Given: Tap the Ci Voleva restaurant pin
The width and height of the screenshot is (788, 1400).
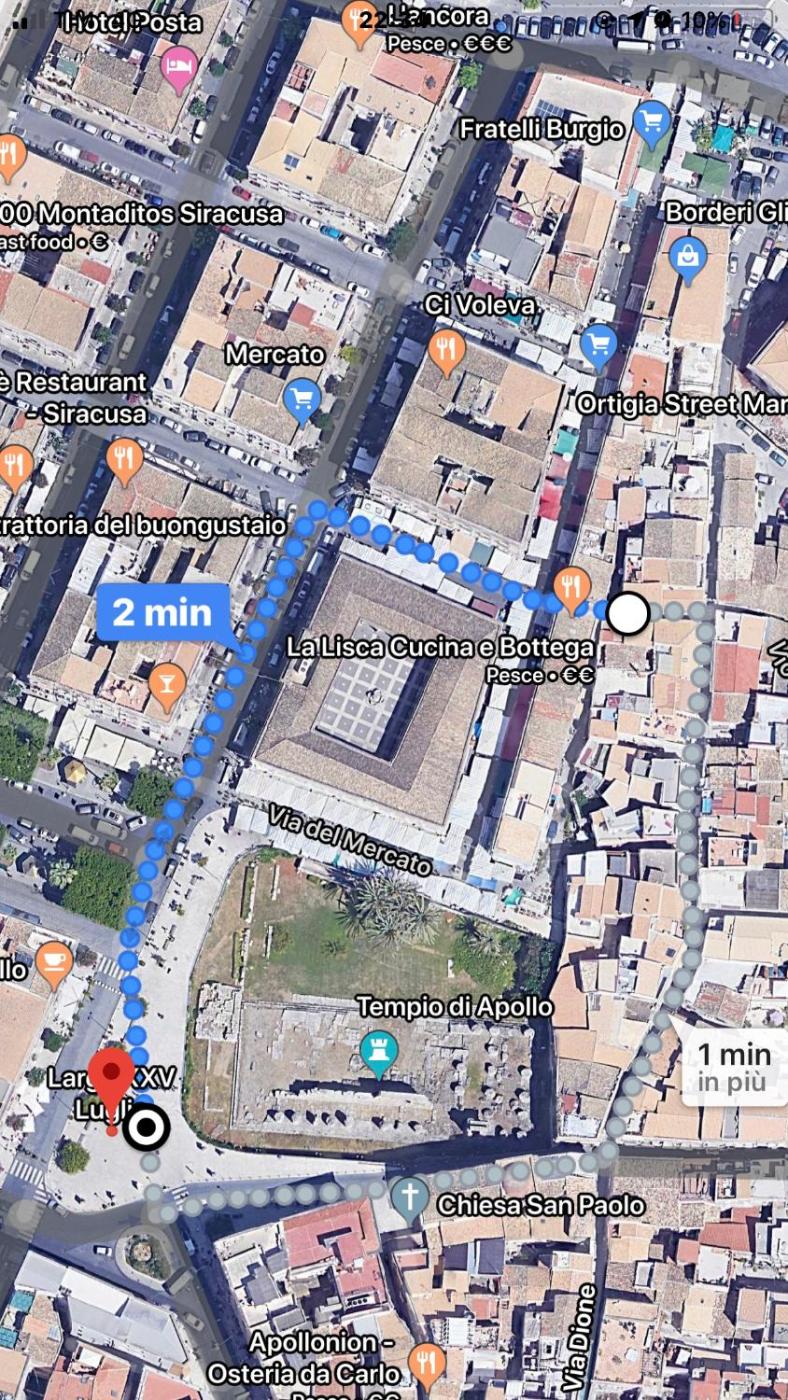Looking at the screenshot, I should click(x=446, y=351).
